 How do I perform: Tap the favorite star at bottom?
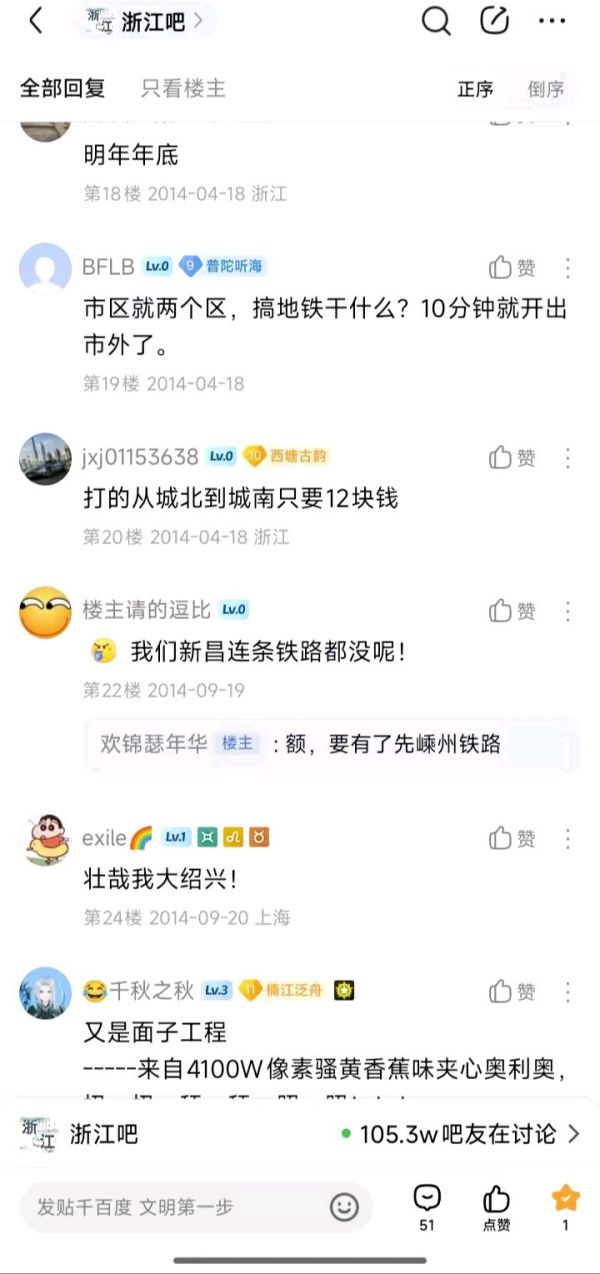coord(565,1206)
